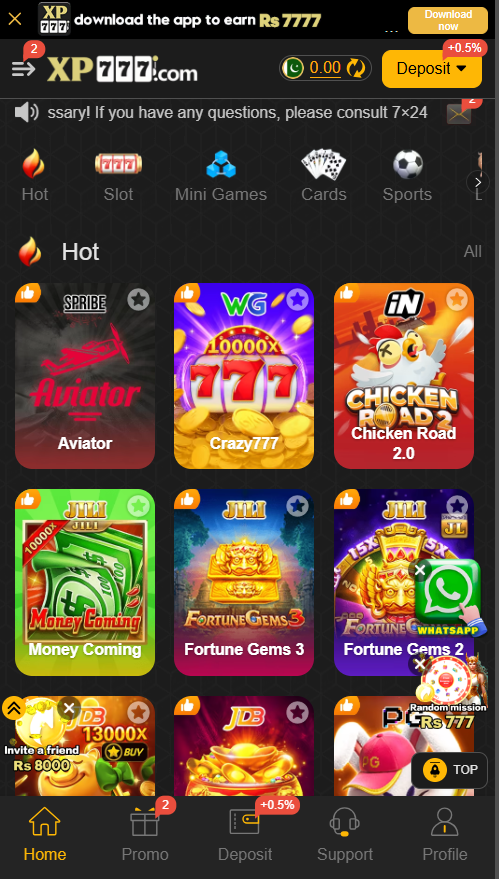
Task: Open the mail inbox envelope
Action: click(x=459, y=114)
